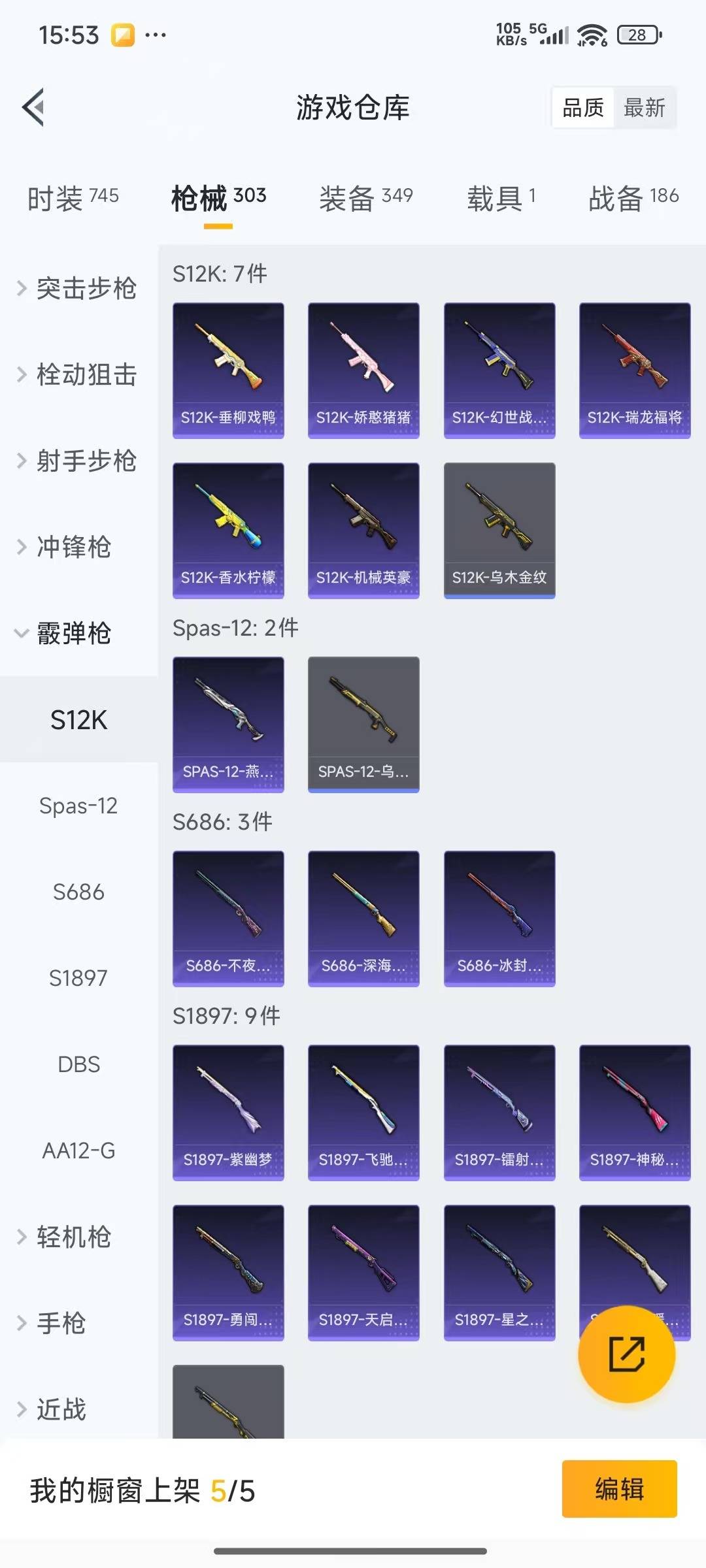Expand the 栓动狙击 category
The image size is (706, 1568).
click(x=78, y=374)
